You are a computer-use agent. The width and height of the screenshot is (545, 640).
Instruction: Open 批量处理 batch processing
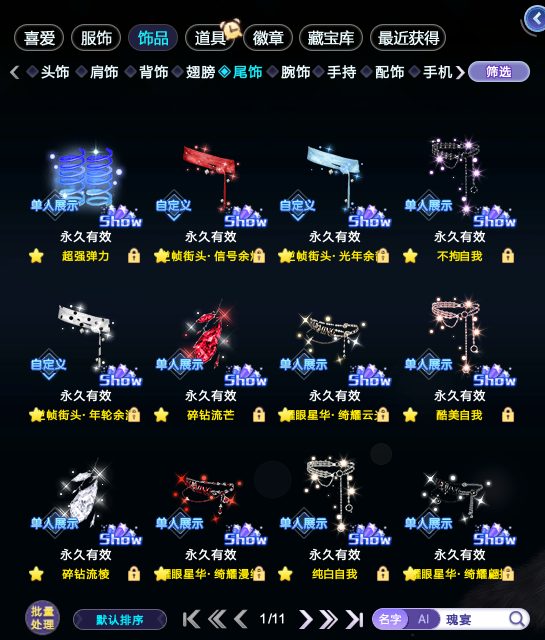point(42,618)
